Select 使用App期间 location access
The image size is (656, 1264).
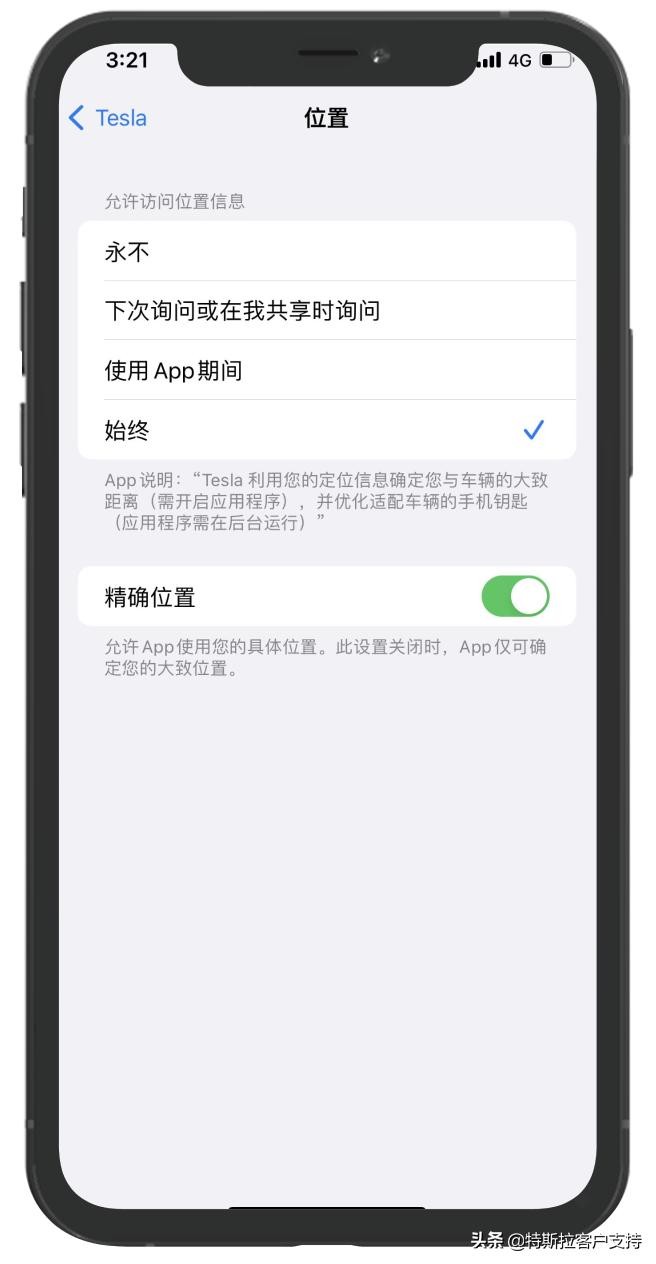327,370
